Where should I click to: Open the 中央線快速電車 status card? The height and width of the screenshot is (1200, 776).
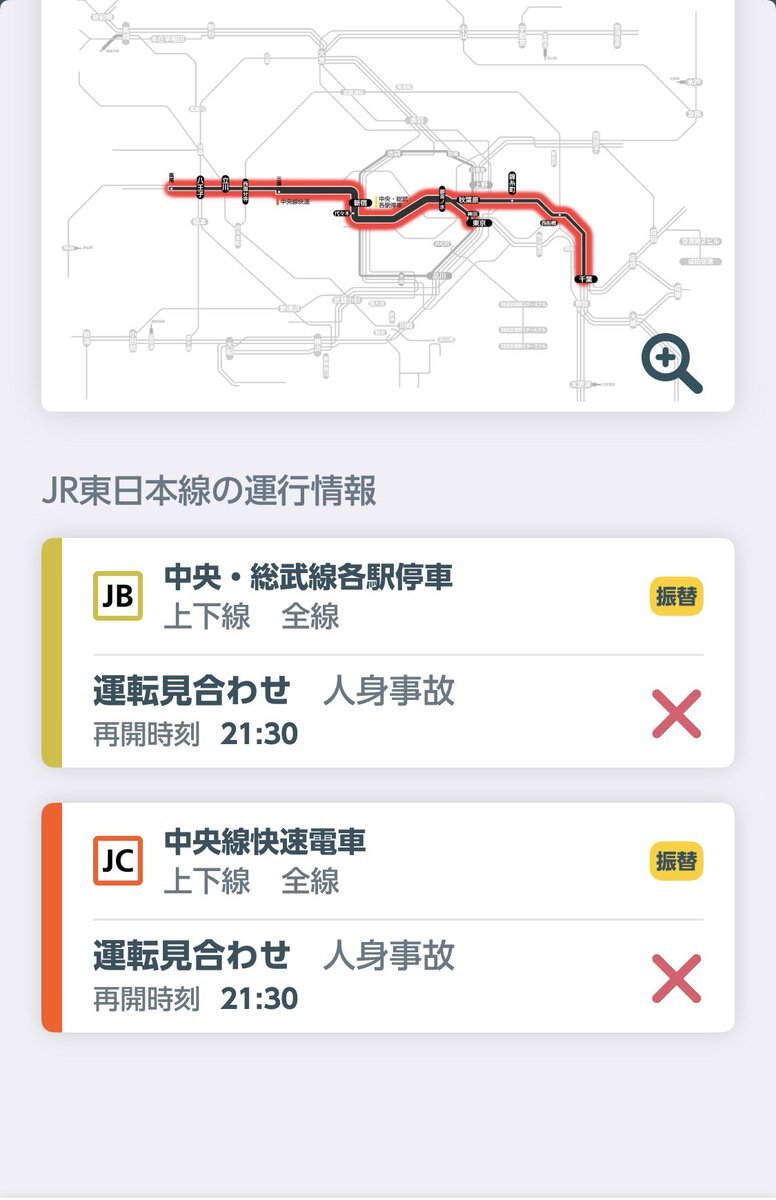point(388,917)
